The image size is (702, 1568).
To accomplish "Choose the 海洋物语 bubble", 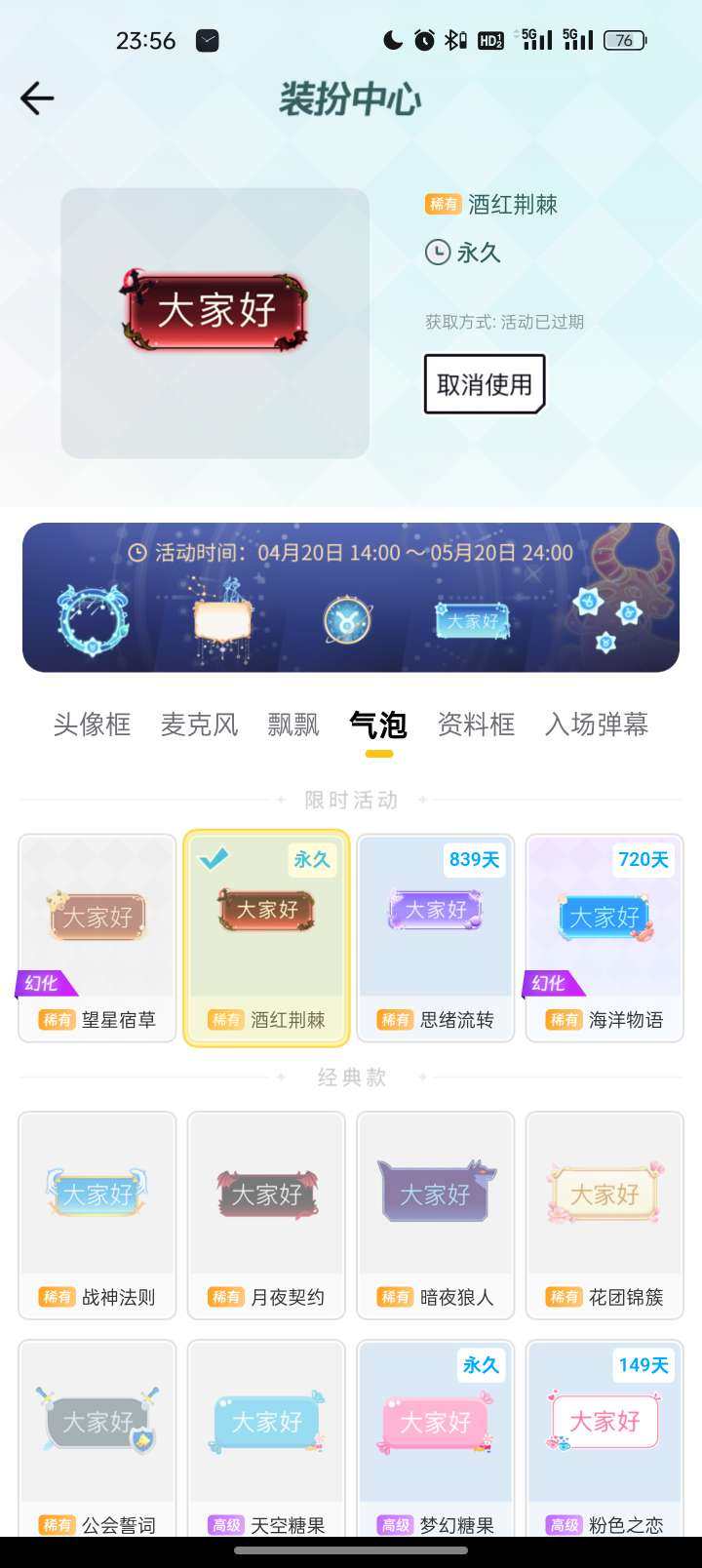I will [604, 938].
